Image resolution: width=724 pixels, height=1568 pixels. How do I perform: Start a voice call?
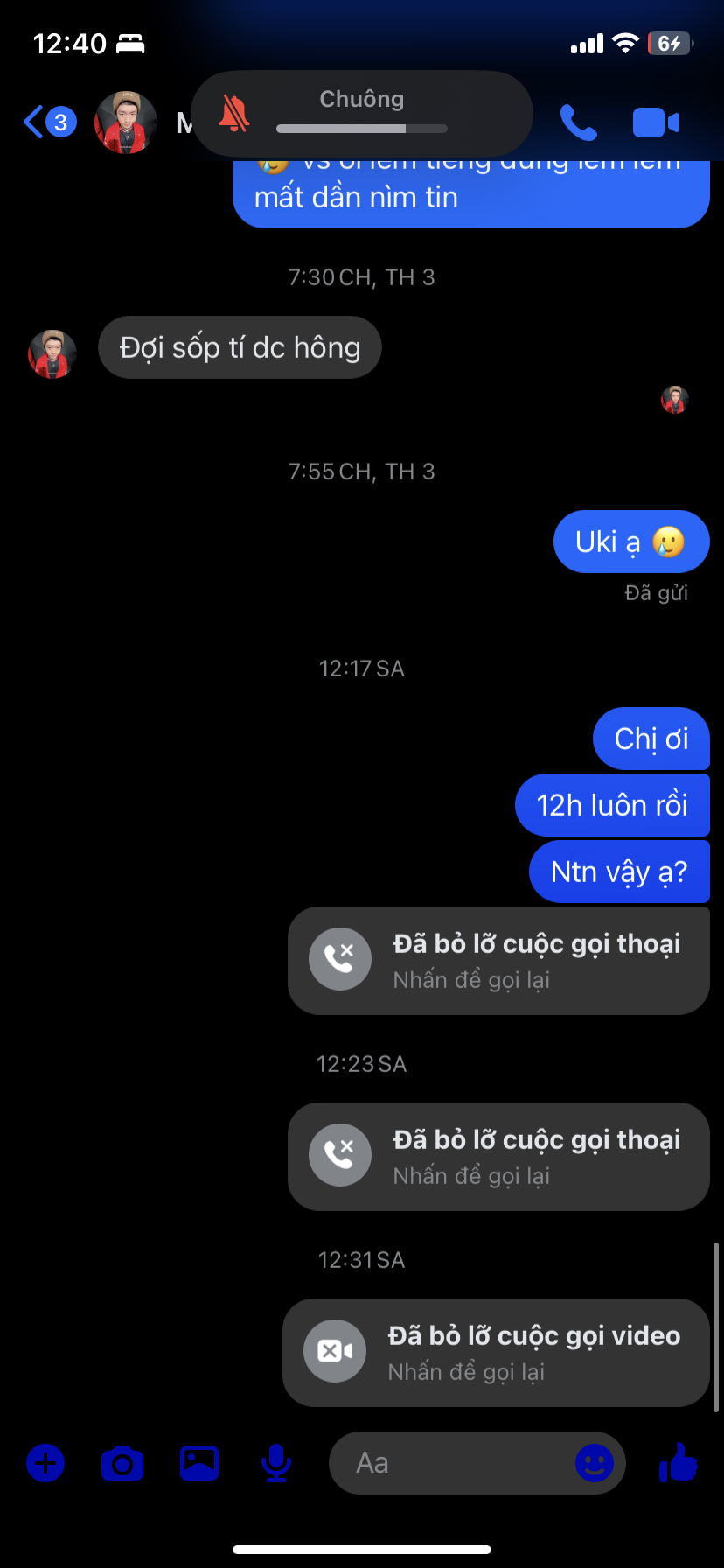[578, 122]
